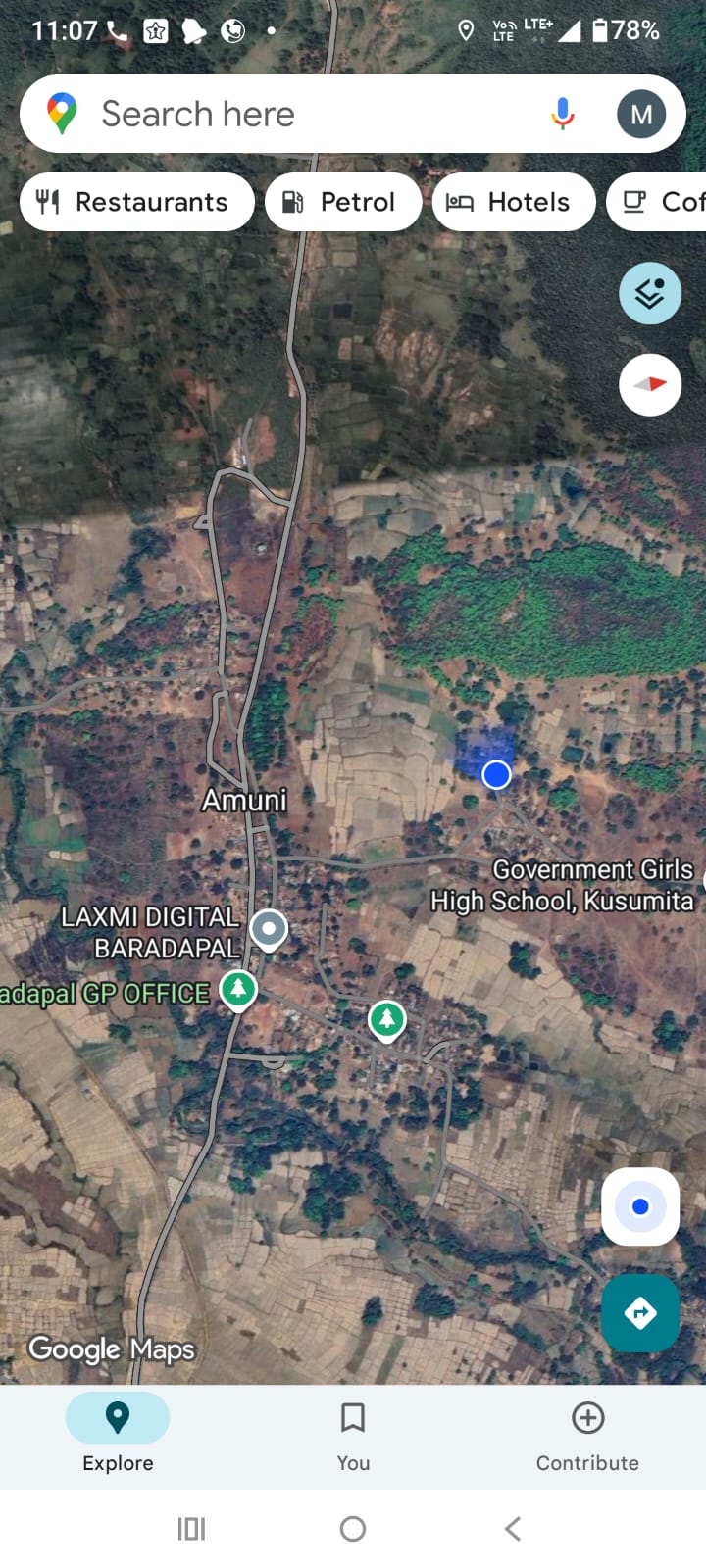Tap the compass to reset north
This screenshot has height=1568, width=706.
650,384
